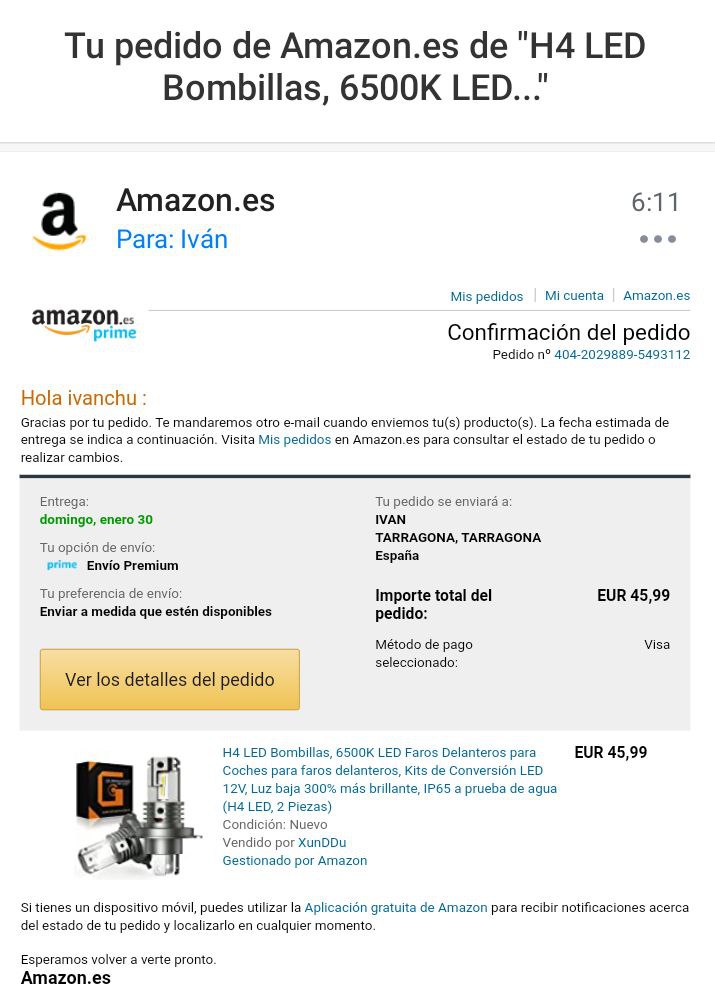Image resolution: width=715 pixels, height=994 pixels.
Task: Open the H4 LED Bombillas product link
Action: pyautogui.click(x=389, y=778)
